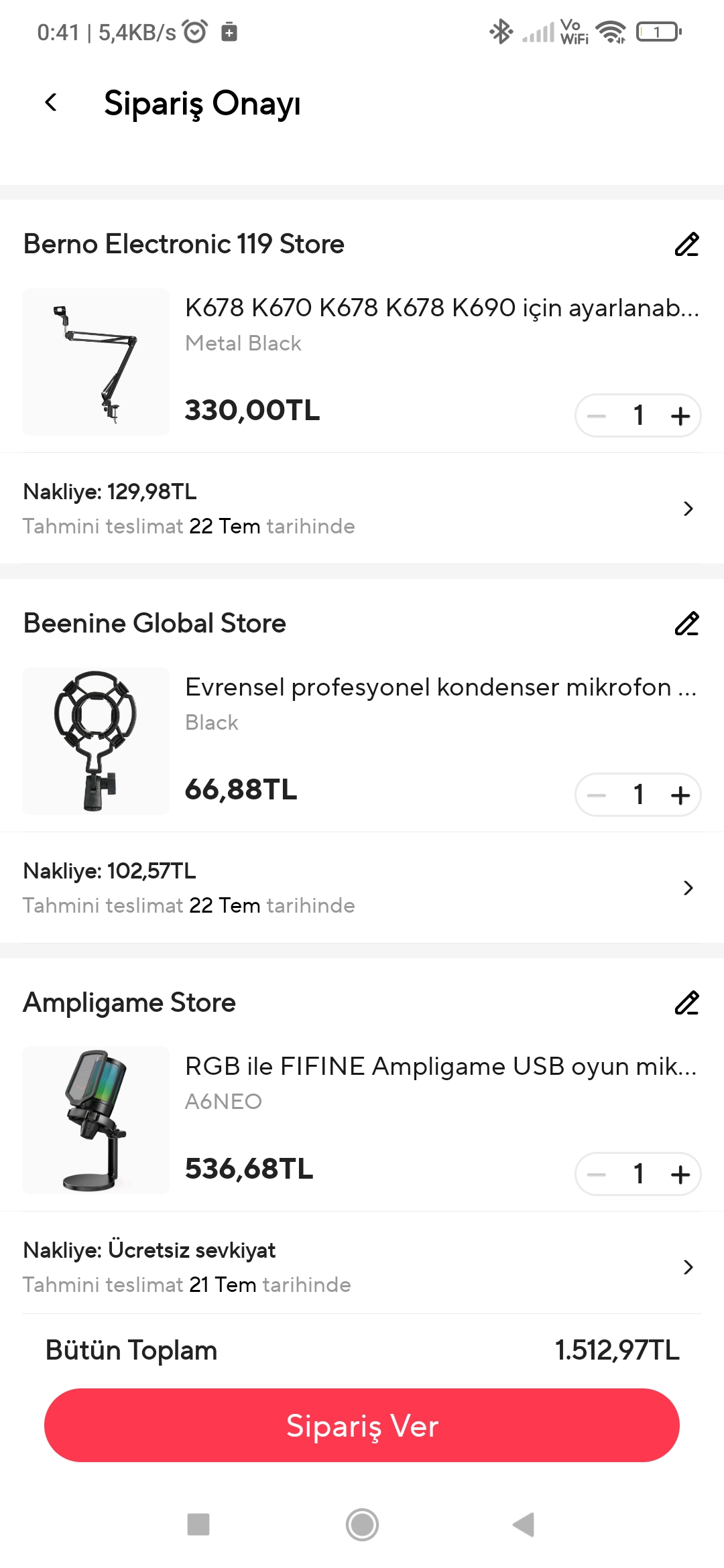Go to the system home screen
Screen dimensions: 724x1568
coord(362,1524)
